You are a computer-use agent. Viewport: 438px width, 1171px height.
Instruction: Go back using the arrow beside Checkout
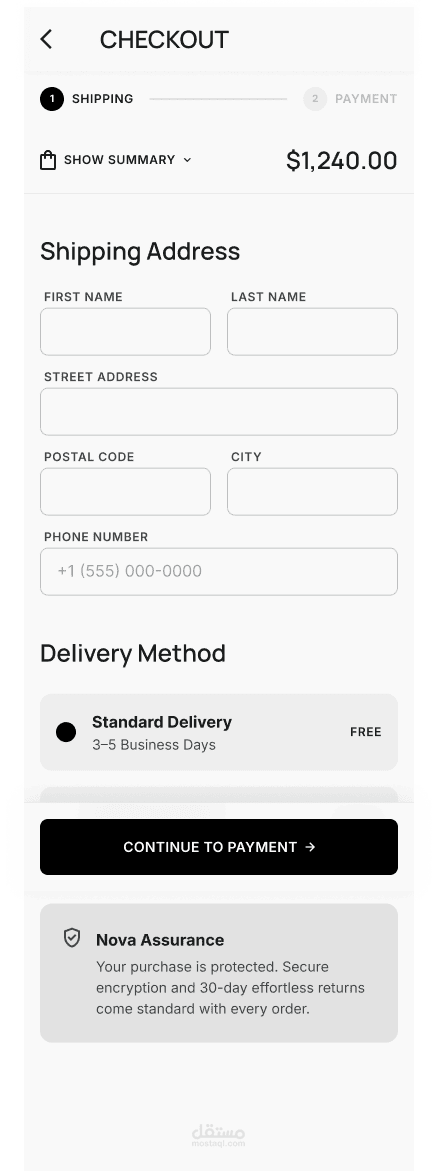[46, 39]
